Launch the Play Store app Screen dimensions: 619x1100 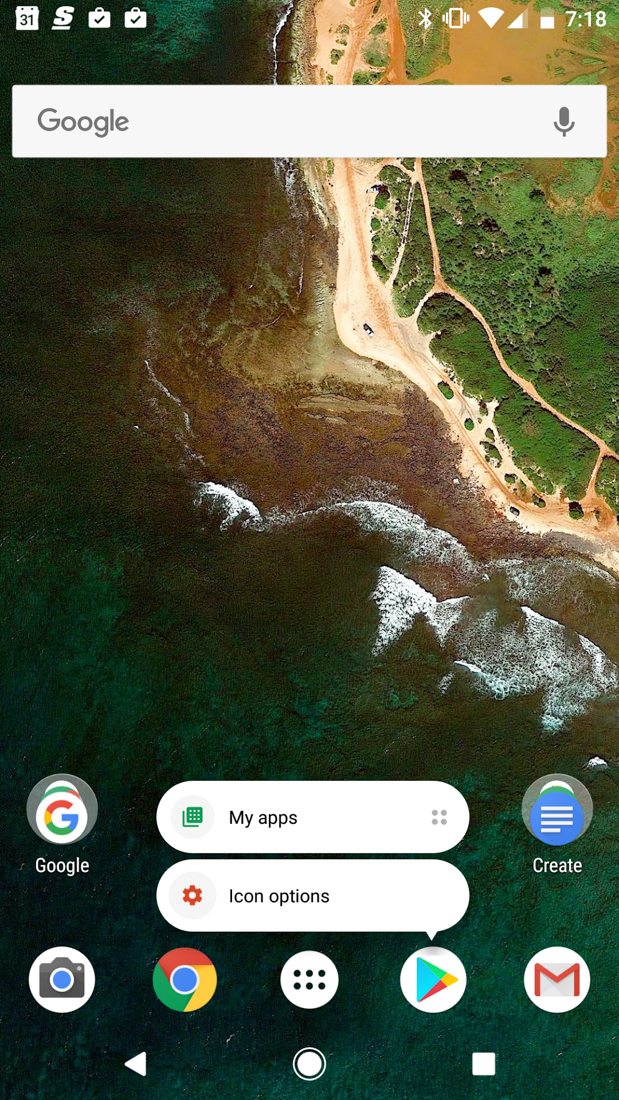click(x=433, y=980)
